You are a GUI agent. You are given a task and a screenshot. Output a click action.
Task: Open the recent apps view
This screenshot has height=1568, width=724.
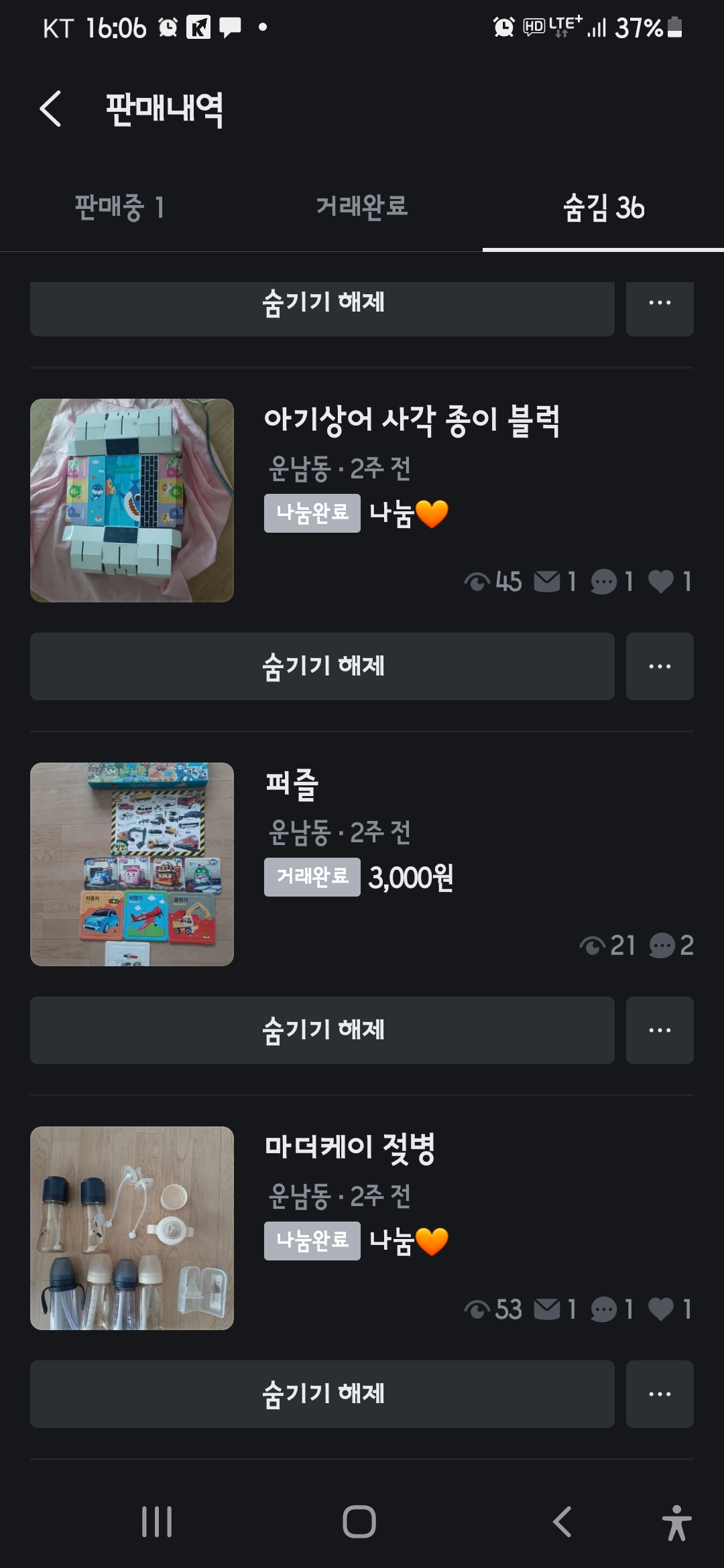click(157, 1521)
